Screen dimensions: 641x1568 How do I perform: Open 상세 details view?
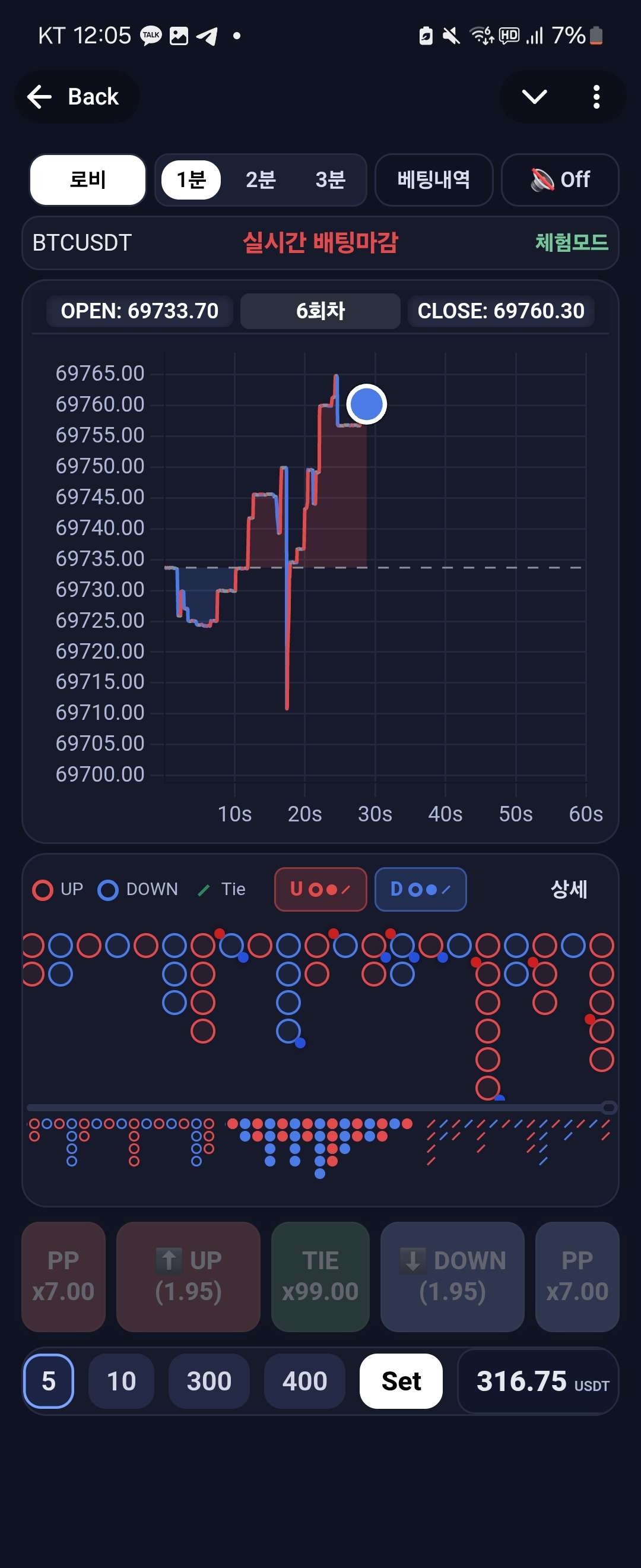pyautogui.click(x=569, y=889)
